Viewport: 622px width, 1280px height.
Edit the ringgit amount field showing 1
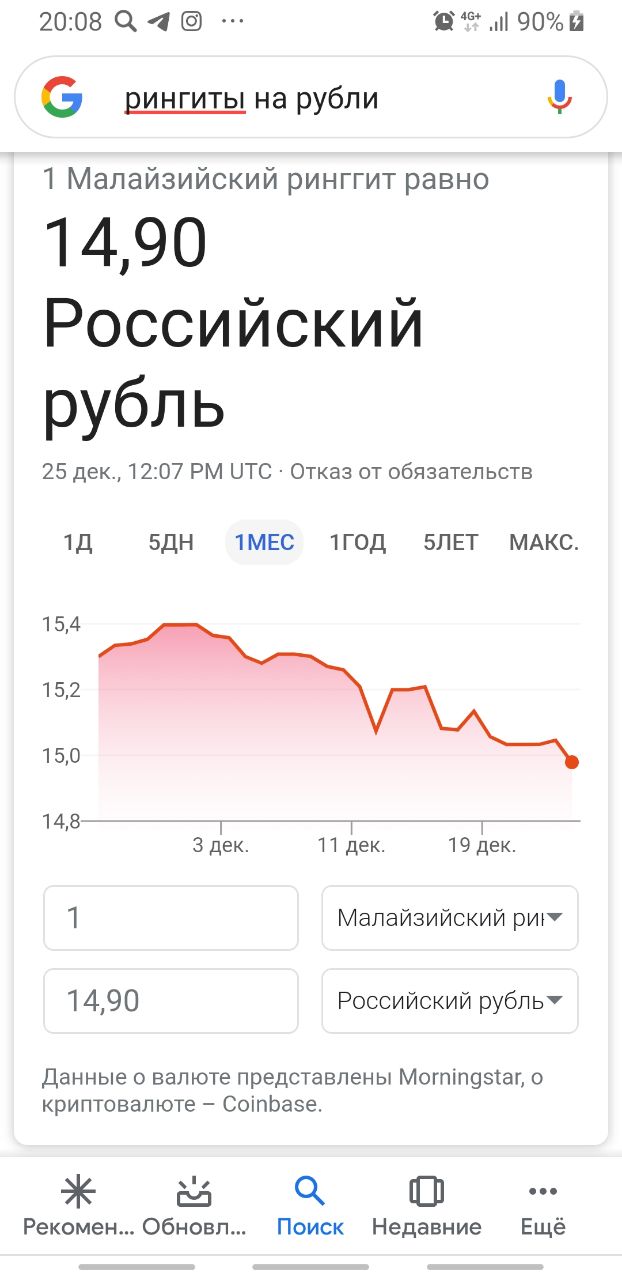[171, 918]
